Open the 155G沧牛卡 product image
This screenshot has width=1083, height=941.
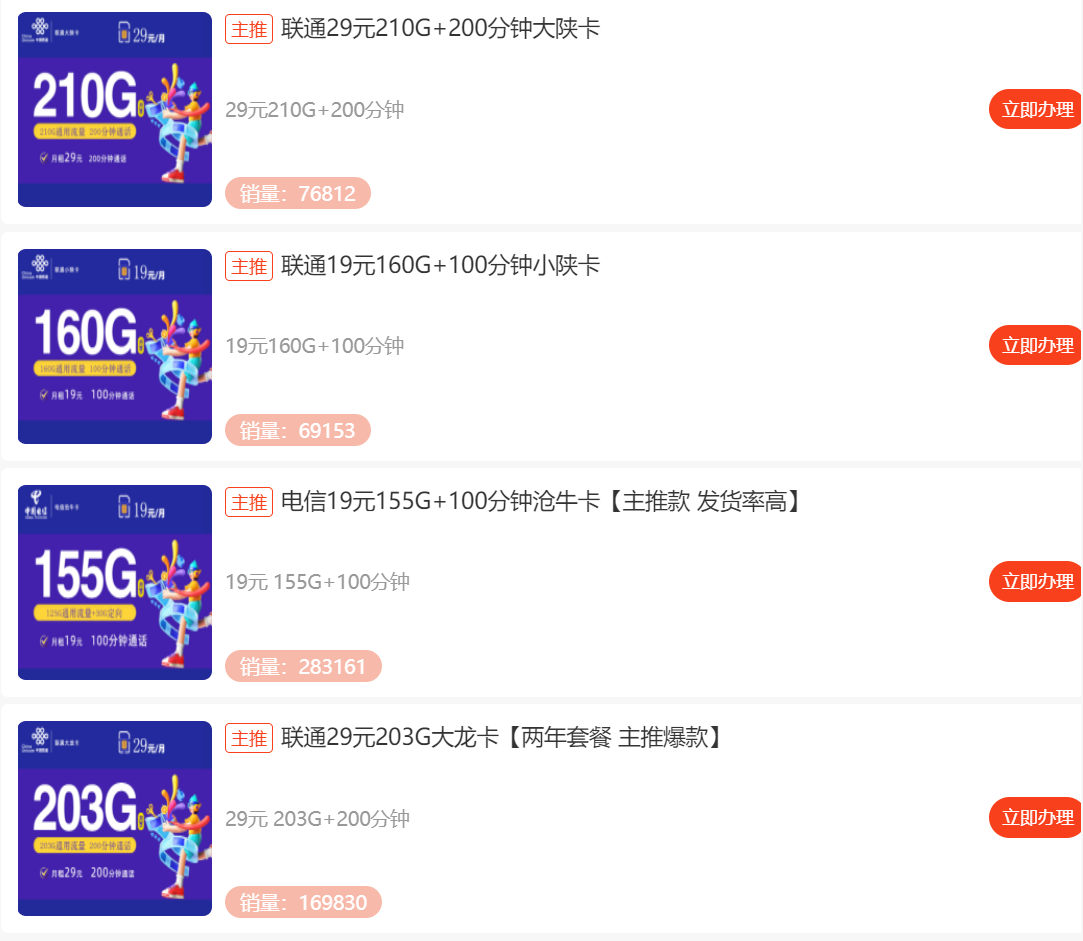[x=115, y=582]
